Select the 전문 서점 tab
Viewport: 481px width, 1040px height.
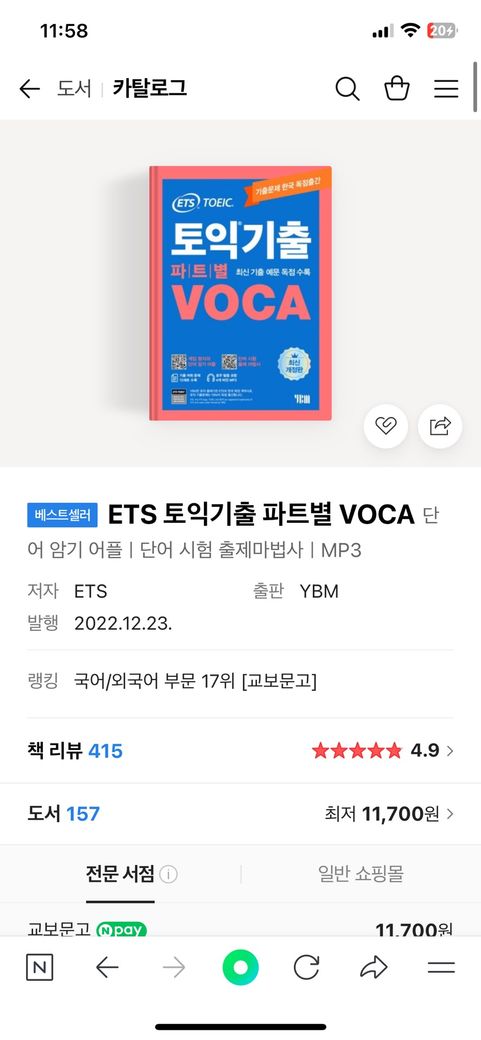tap(120, 874)
